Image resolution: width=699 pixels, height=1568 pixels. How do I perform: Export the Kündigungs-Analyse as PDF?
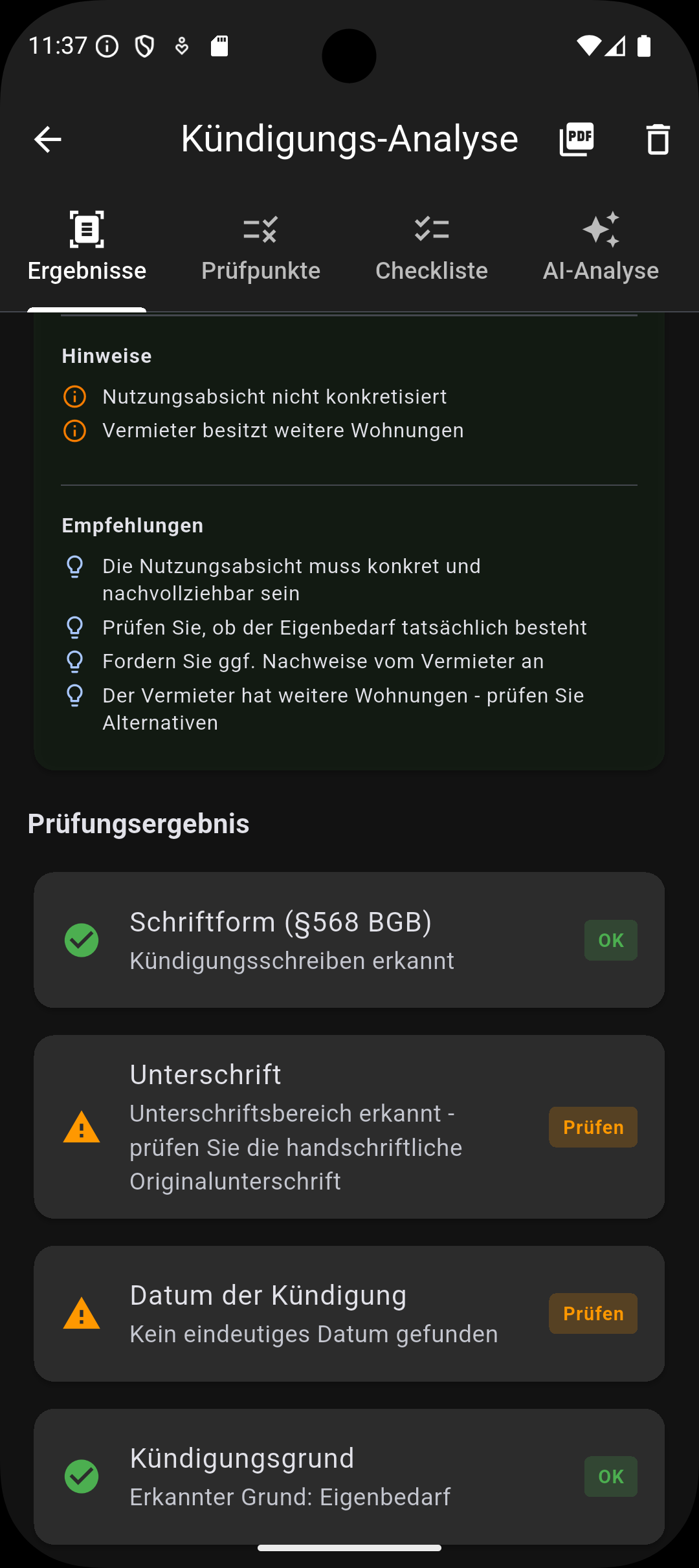coord(575,138)
